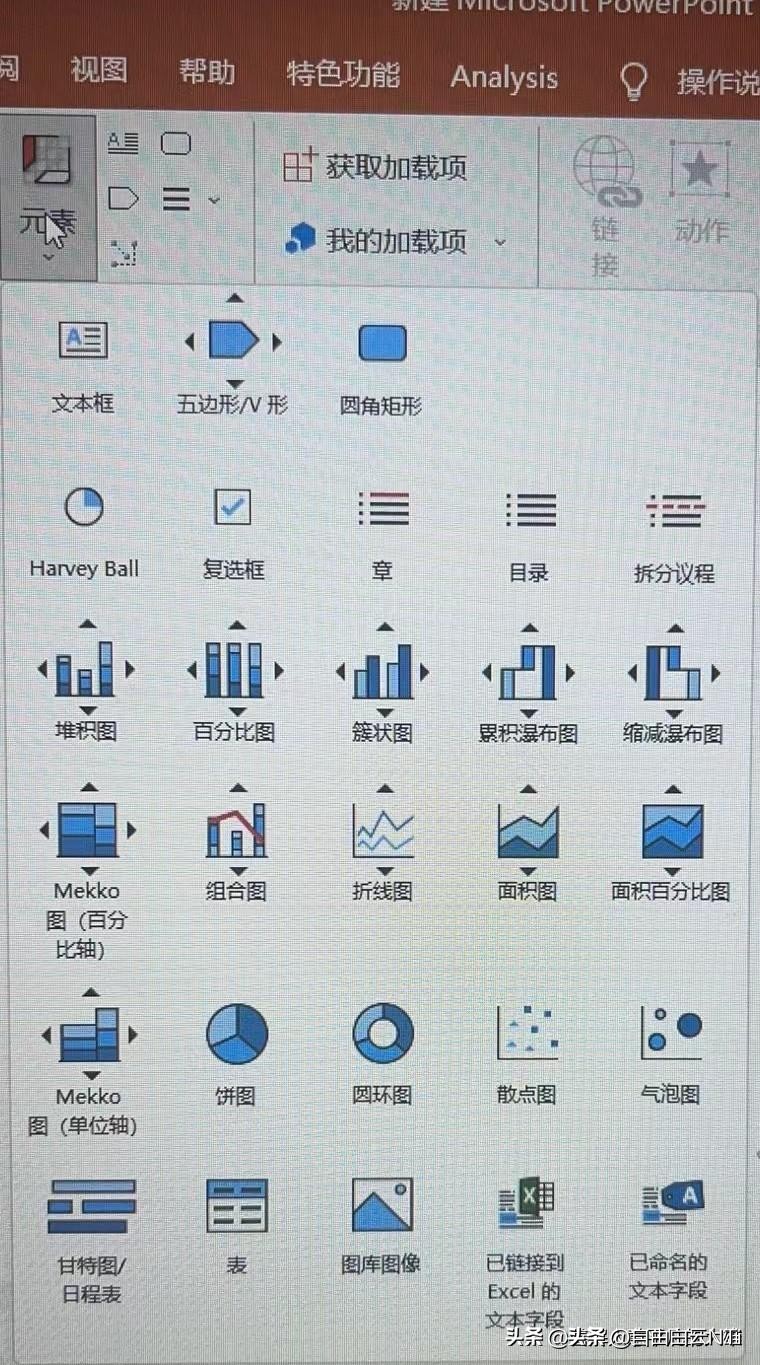Insert a clustered chart (簇状图)
The width and height of the screenshot is (760, 1365).
pyautogui.click(x=382, y=682)
